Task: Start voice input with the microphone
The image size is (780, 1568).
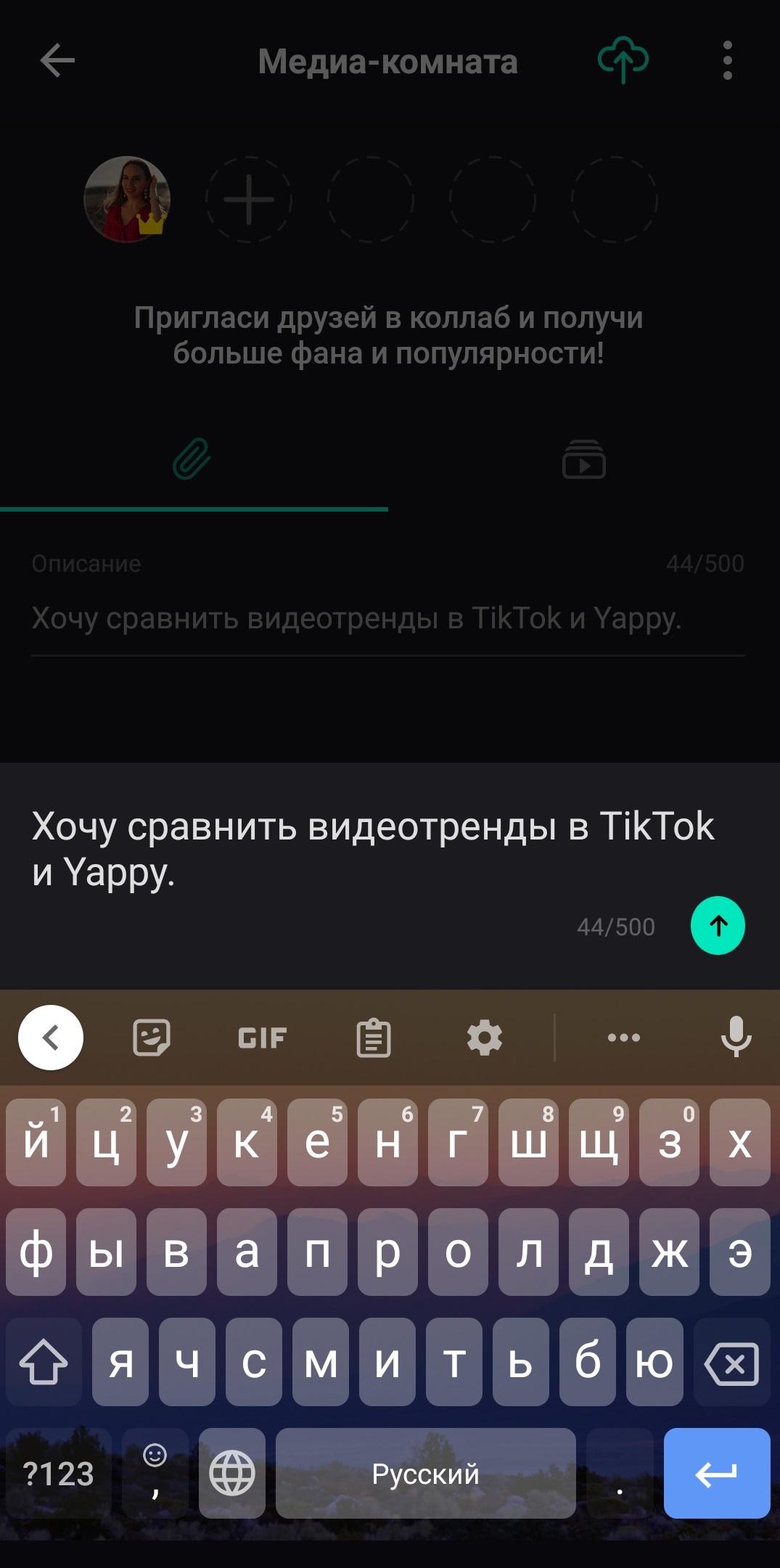Action: [x=736, y=1036]
